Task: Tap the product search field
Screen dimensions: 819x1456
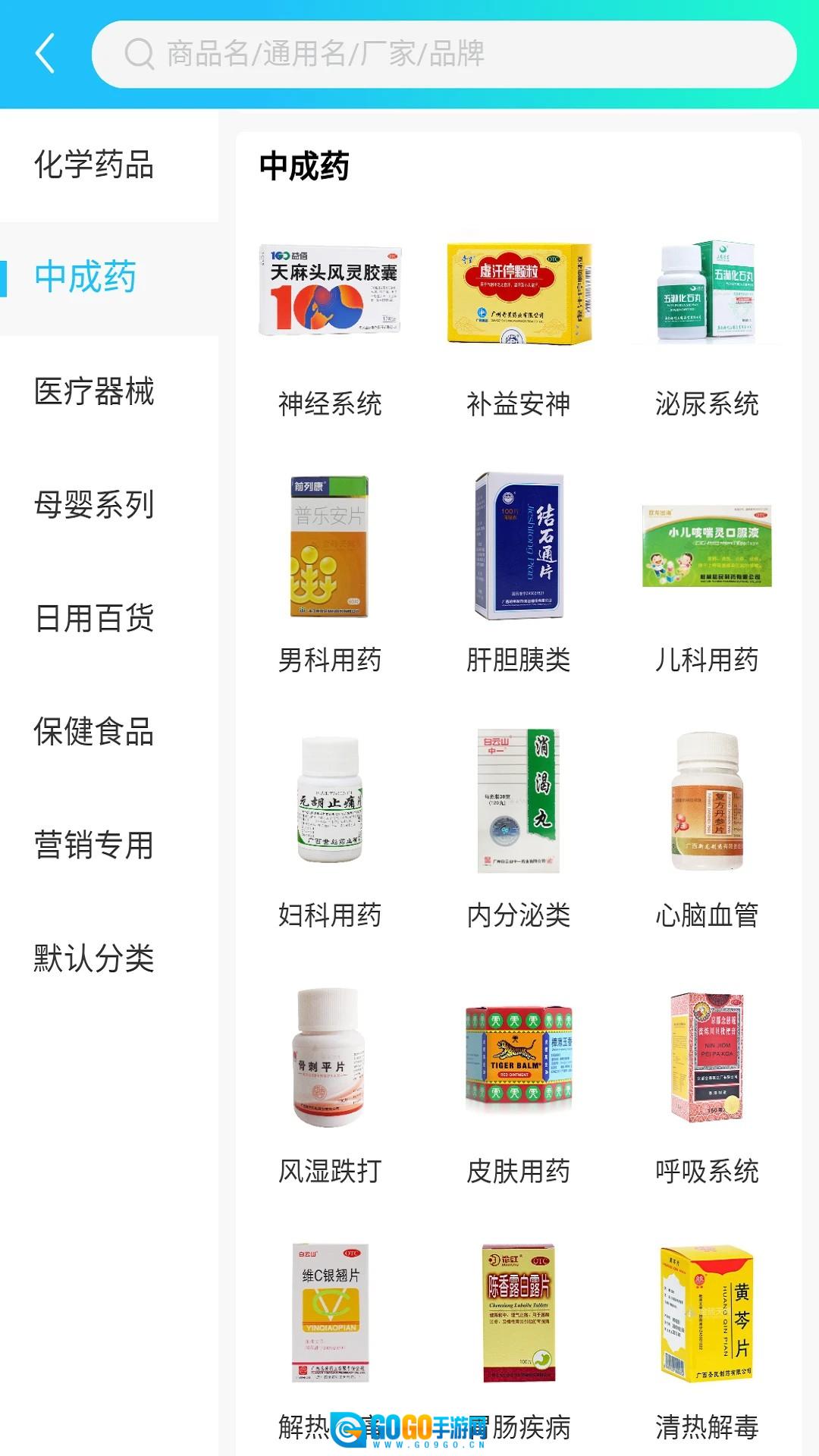Action: pyautogui.click(x=444, y=54)
